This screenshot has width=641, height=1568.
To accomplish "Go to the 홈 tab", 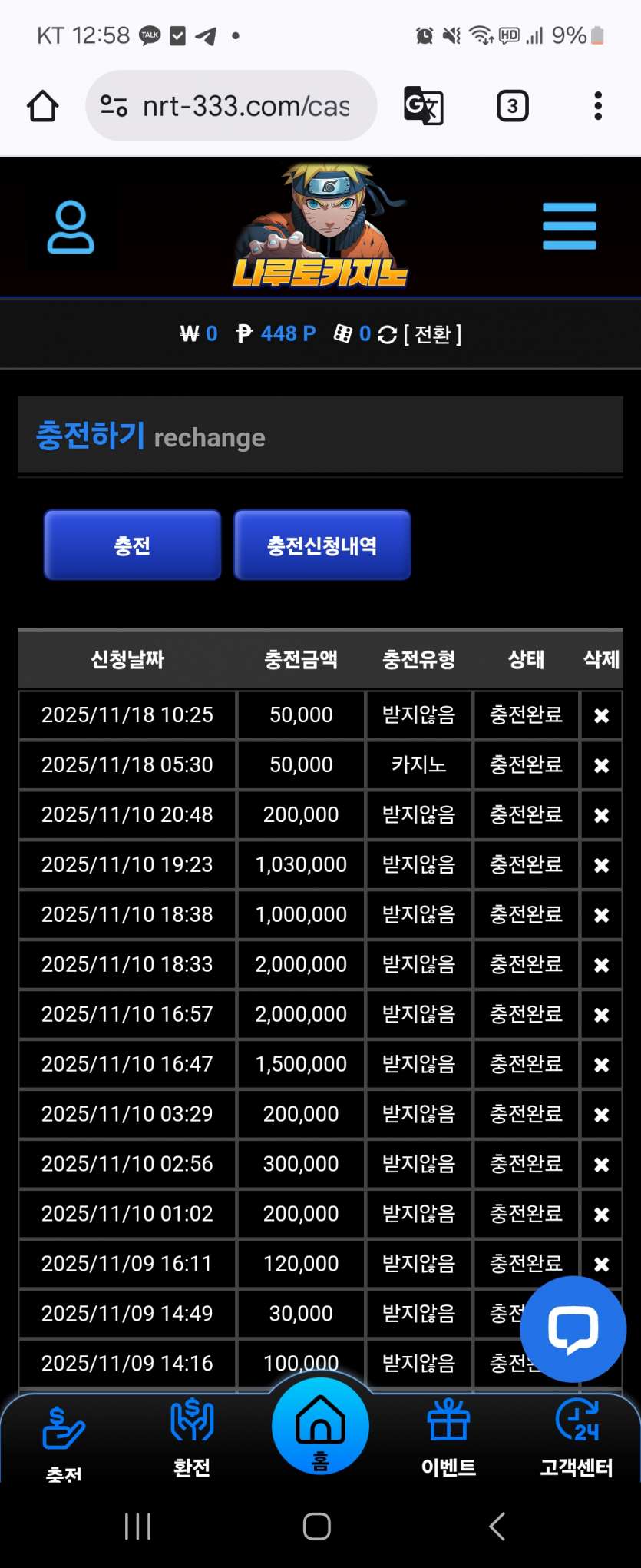I will [320, 1429].
